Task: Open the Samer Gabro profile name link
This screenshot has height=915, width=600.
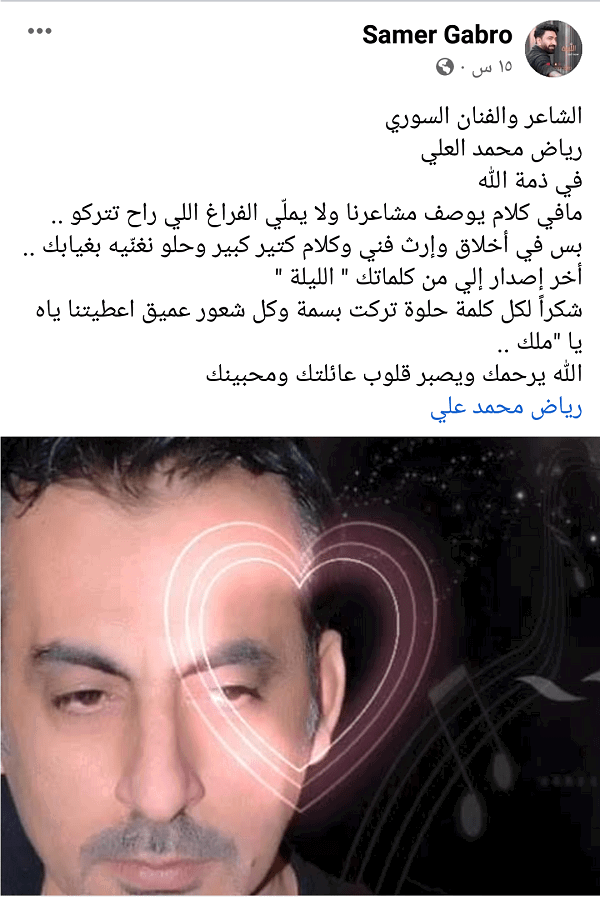Action: (x=437, y=34)
